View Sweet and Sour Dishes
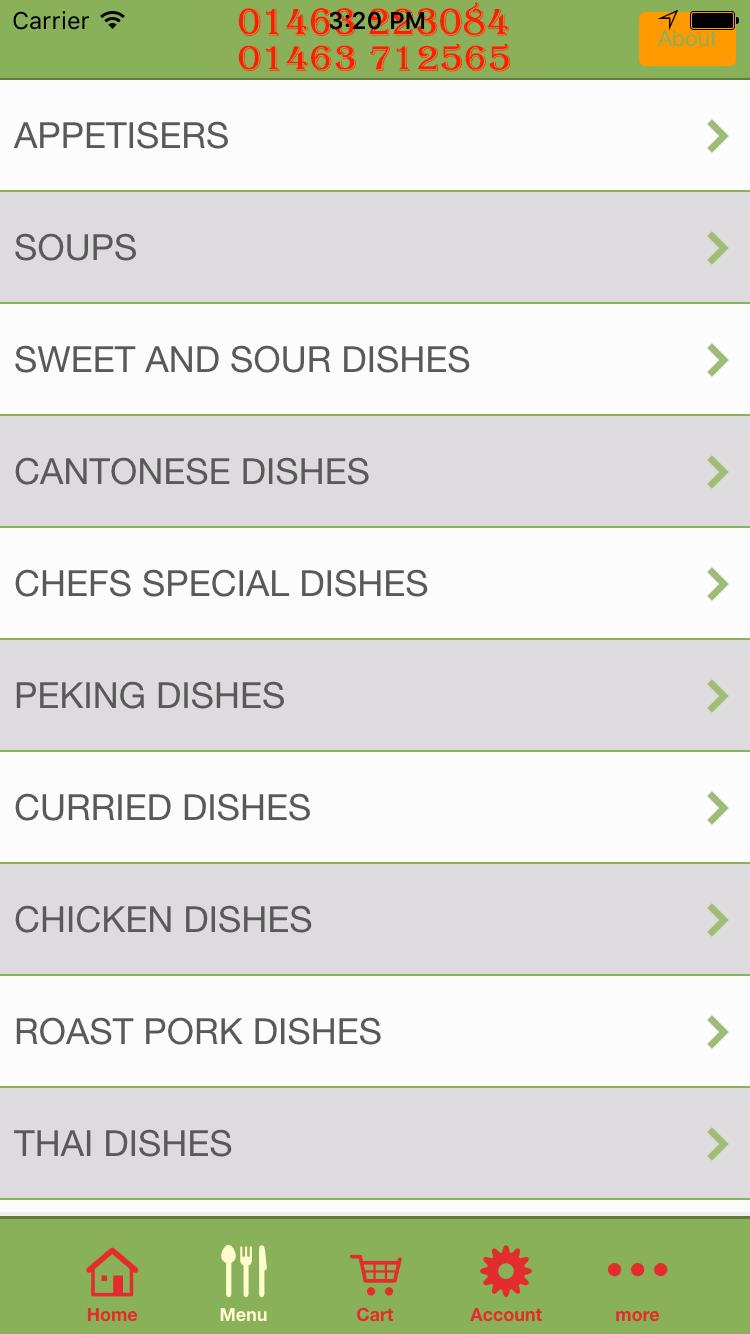 click(x=375, y=360)
